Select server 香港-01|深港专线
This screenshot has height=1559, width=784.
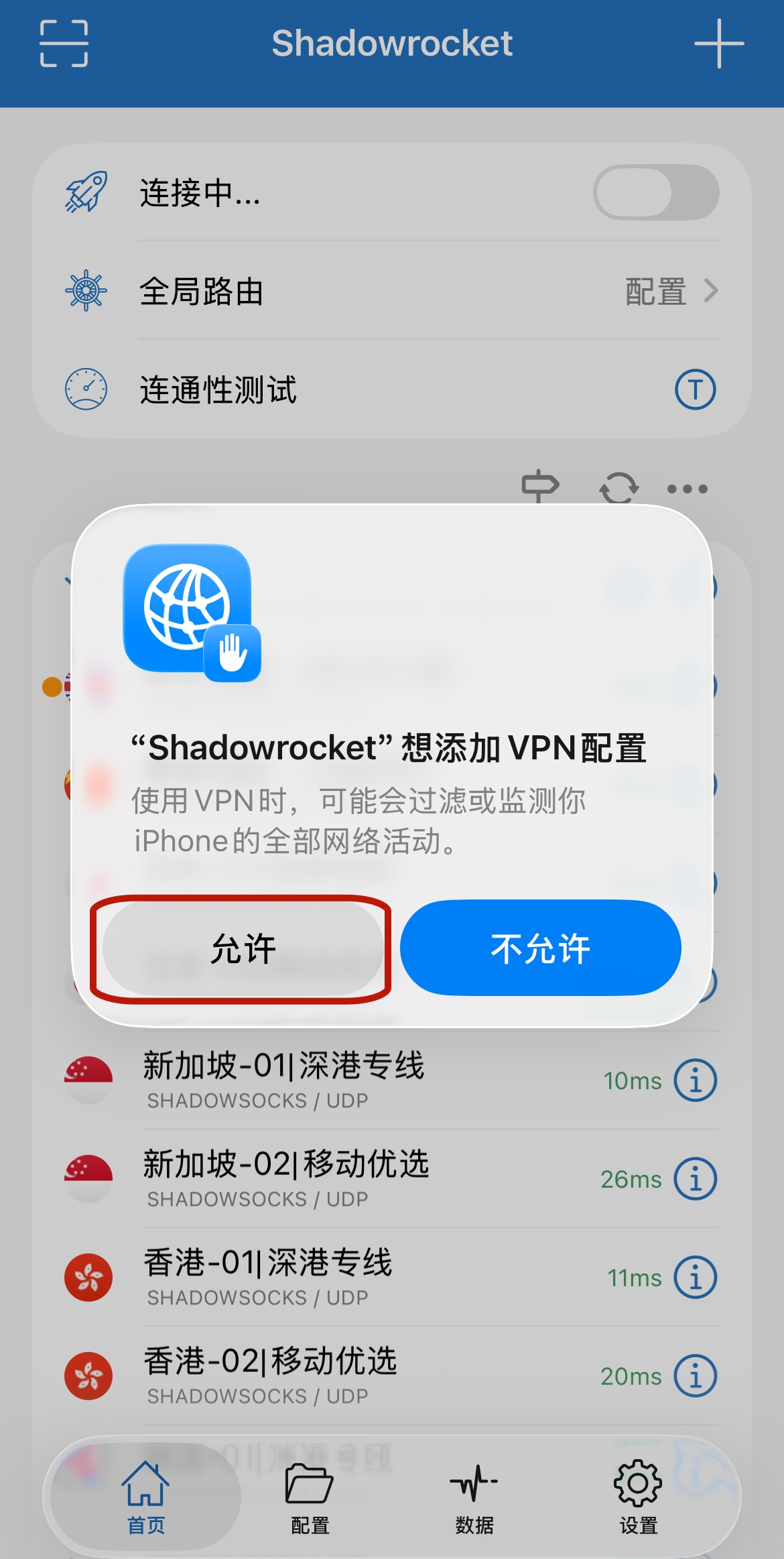coord(335,1276)
